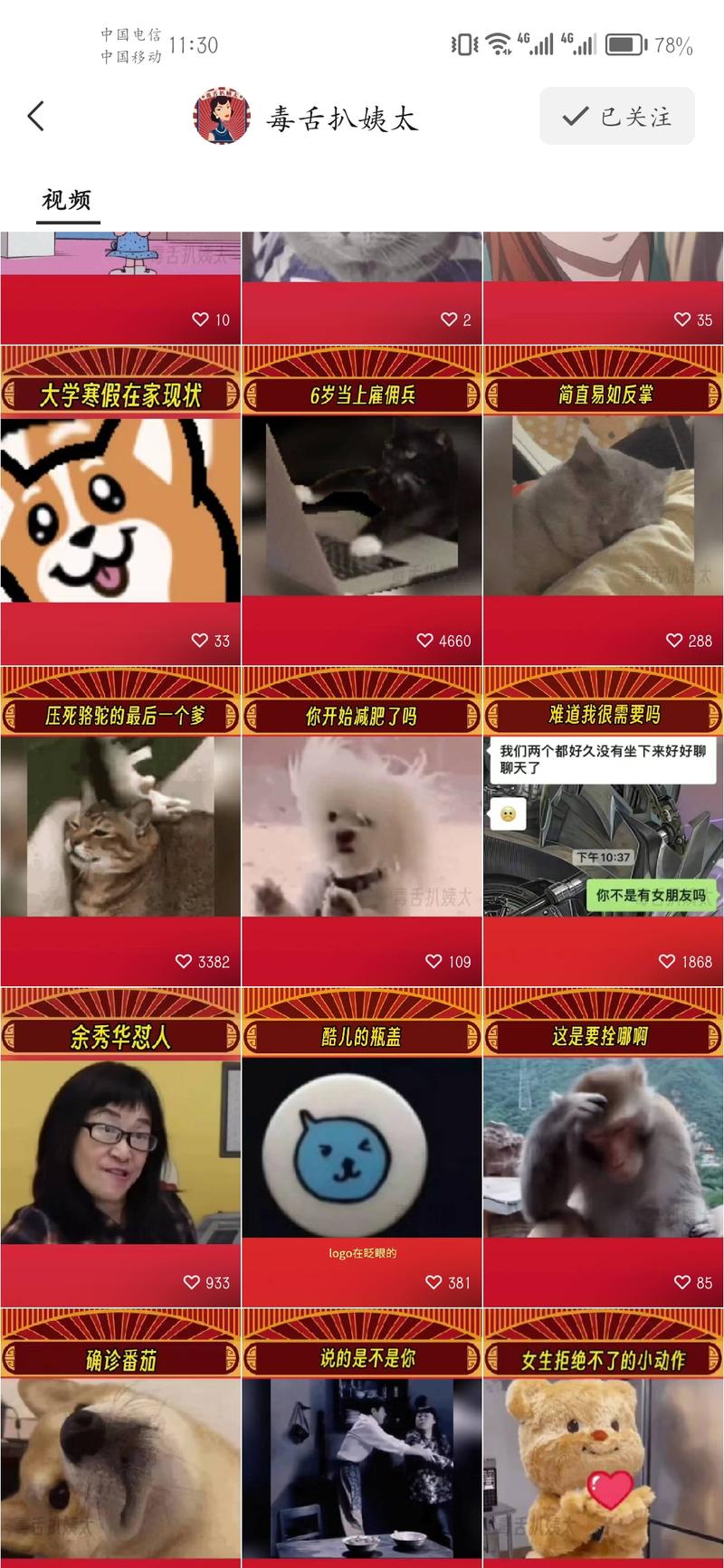Open the top video with 2 likes
The width and height of the screenshot is (724, 1568).
(x=362, y=288)
